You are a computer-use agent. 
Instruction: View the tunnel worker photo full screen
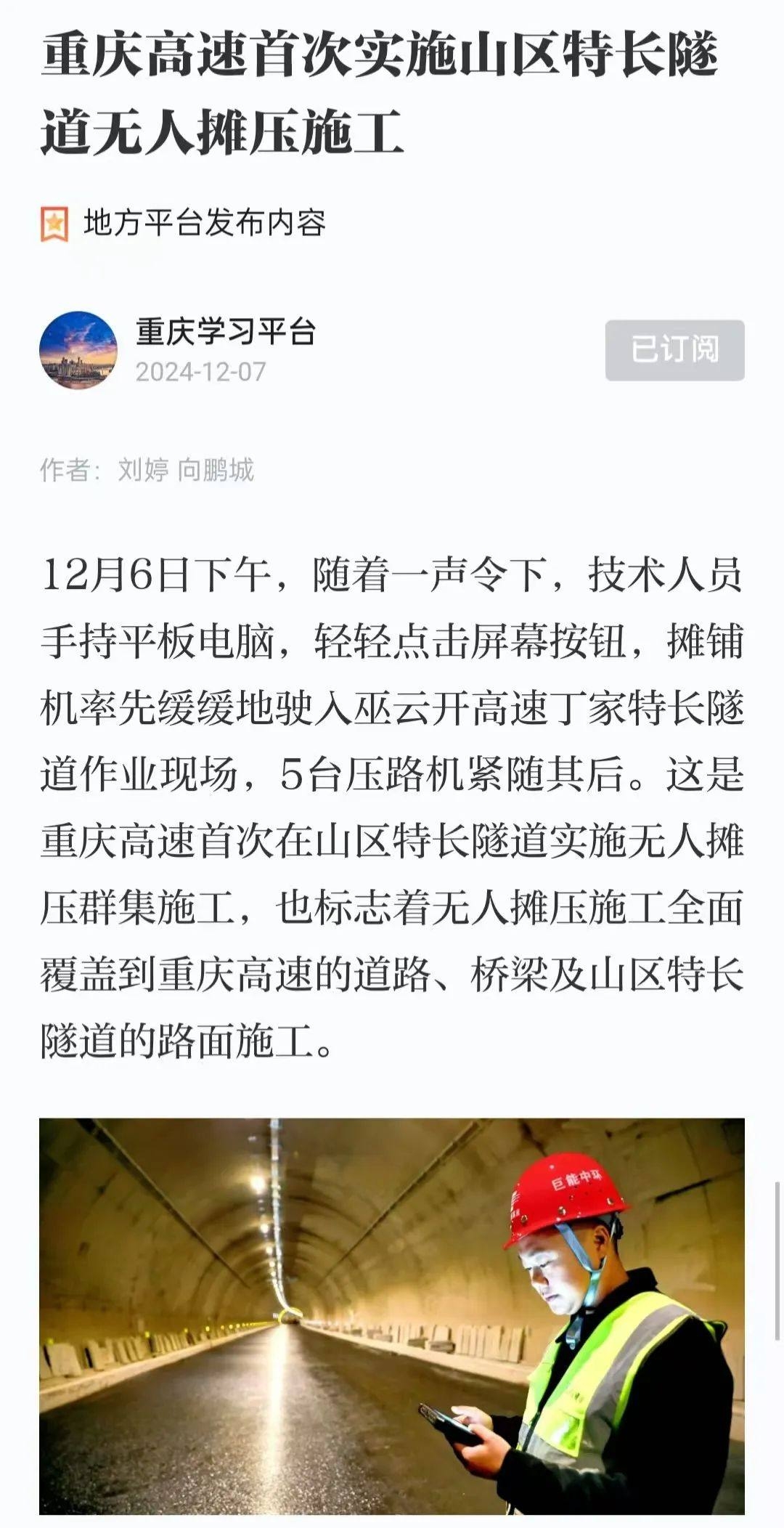coord(392,1313)
